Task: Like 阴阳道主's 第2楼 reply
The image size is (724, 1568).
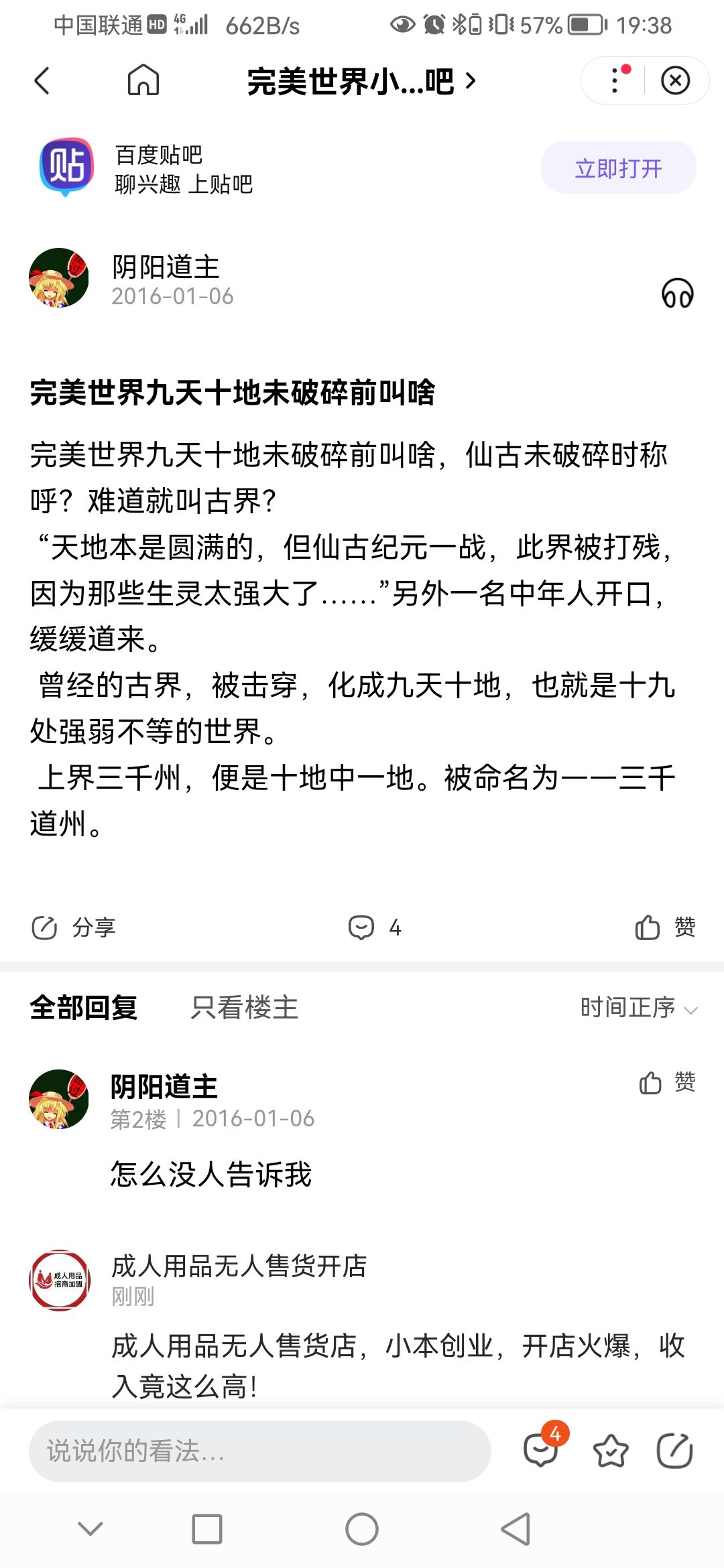Action: [666, 1082]
